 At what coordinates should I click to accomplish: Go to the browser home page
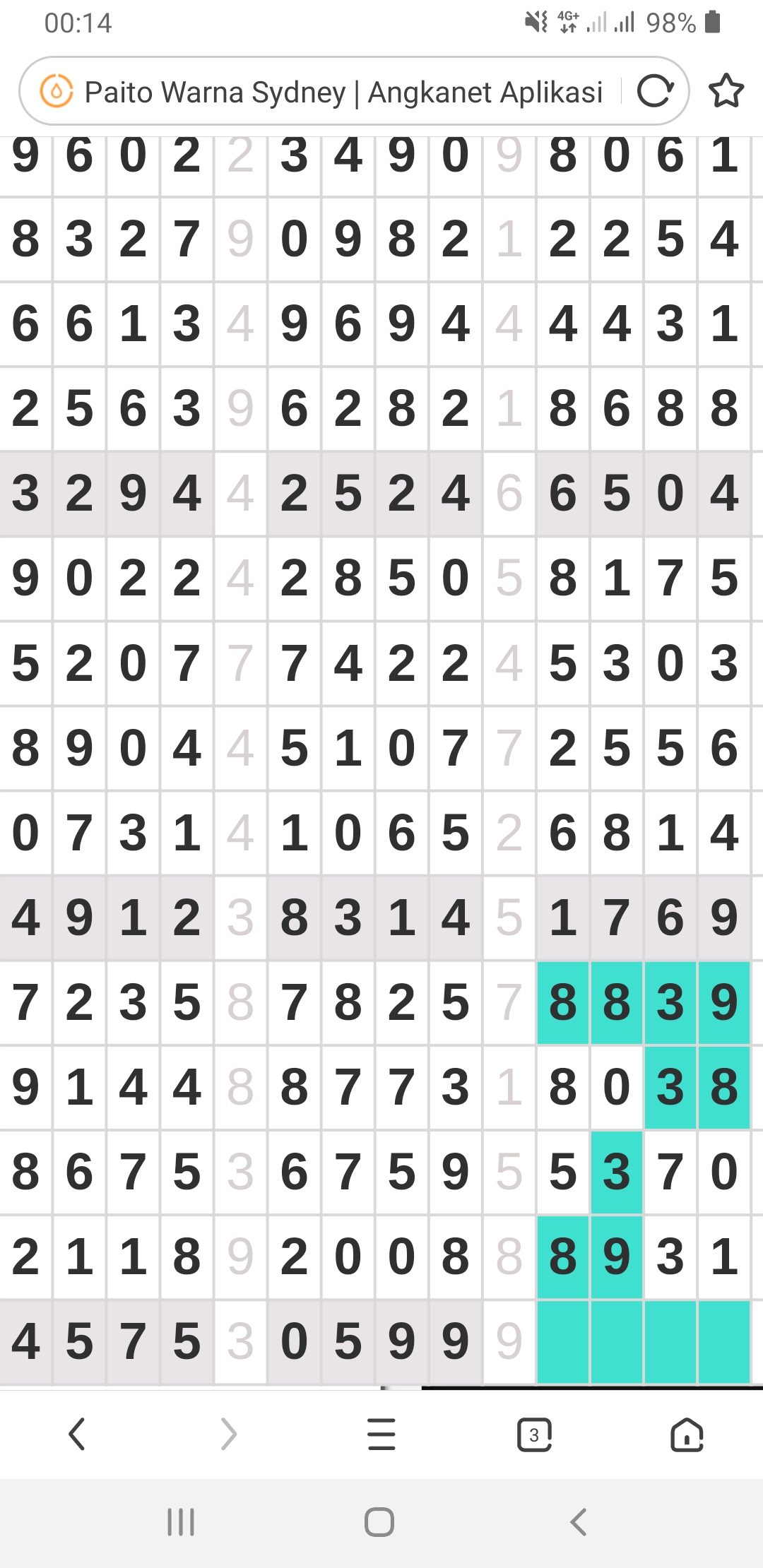(x=687, y=1434)
